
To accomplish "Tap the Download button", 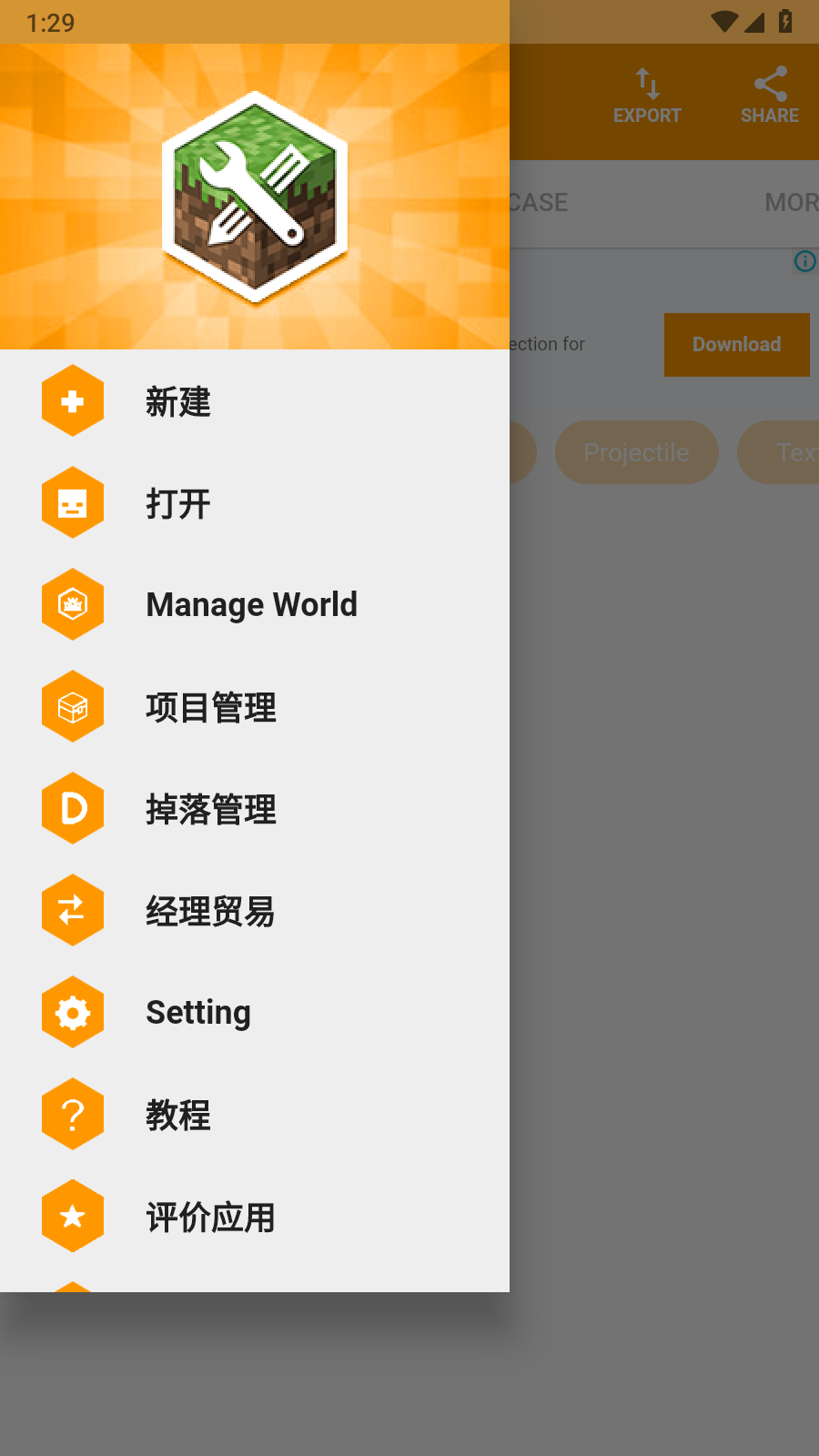I will (x=736, y=345).
